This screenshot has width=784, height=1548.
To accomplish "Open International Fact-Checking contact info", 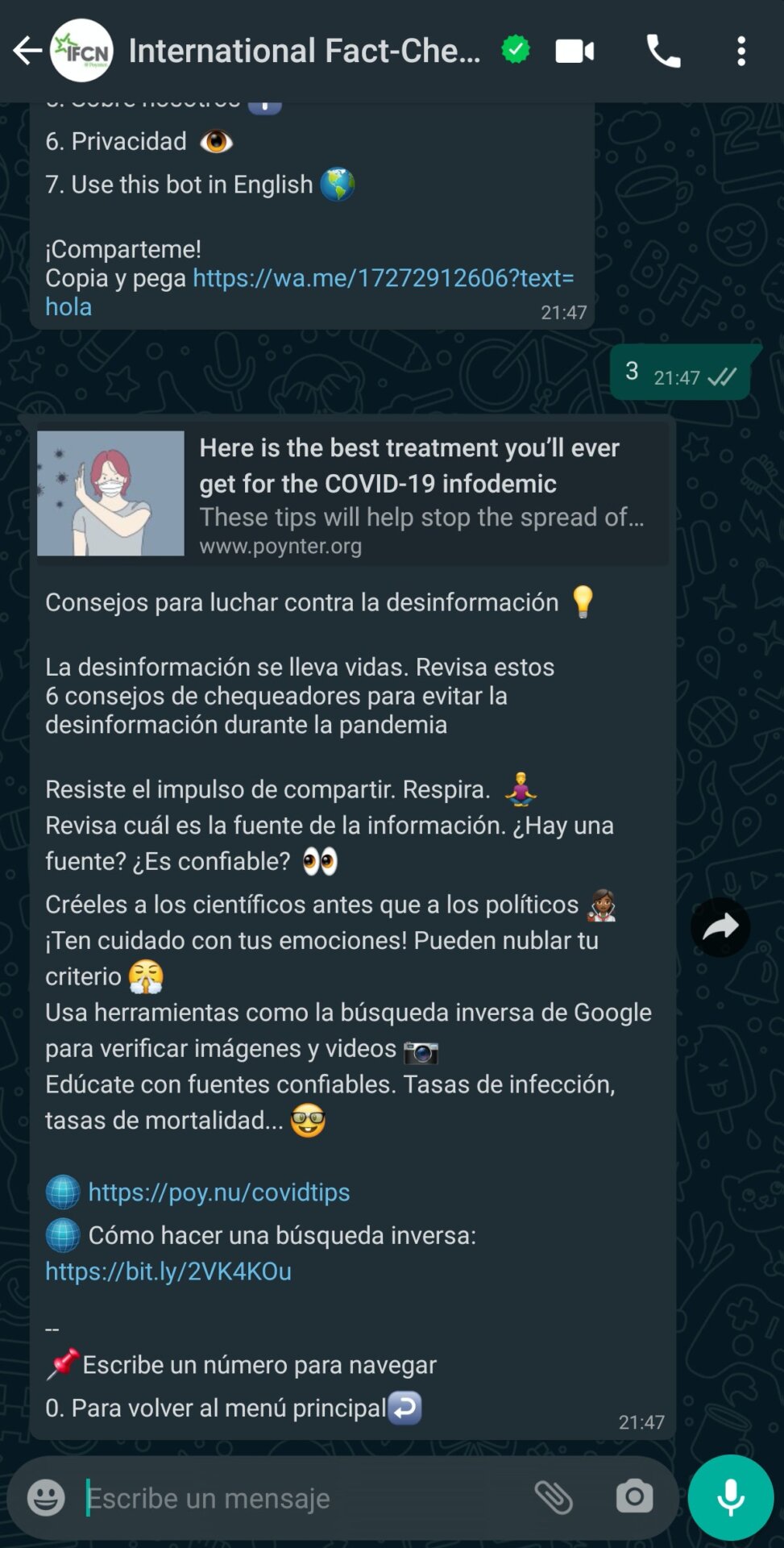I will (x=304, y=51).
